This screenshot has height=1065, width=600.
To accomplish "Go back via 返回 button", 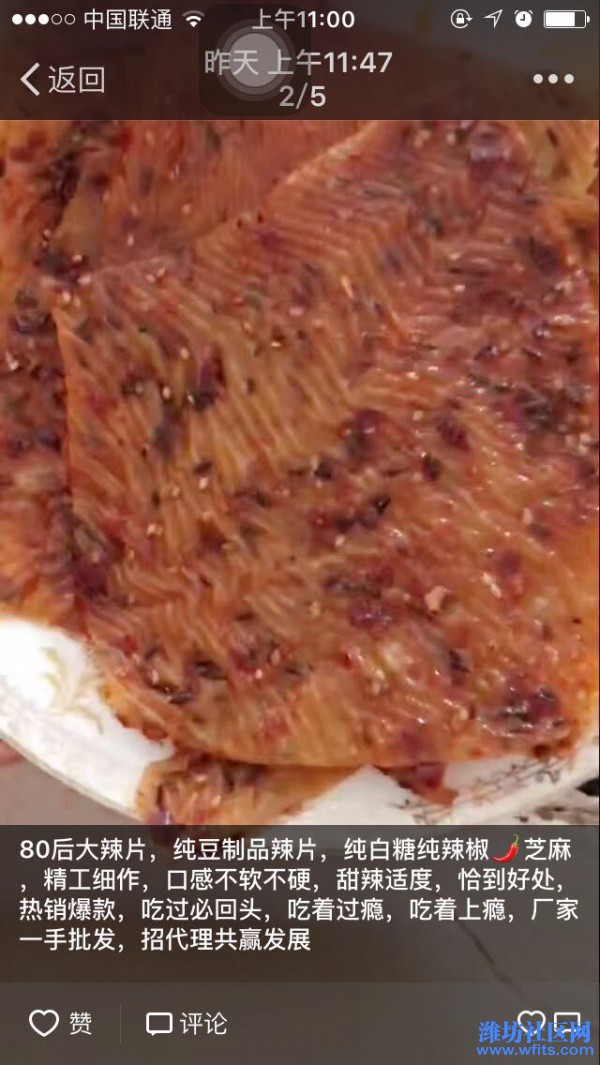I will tap(63, 79).
